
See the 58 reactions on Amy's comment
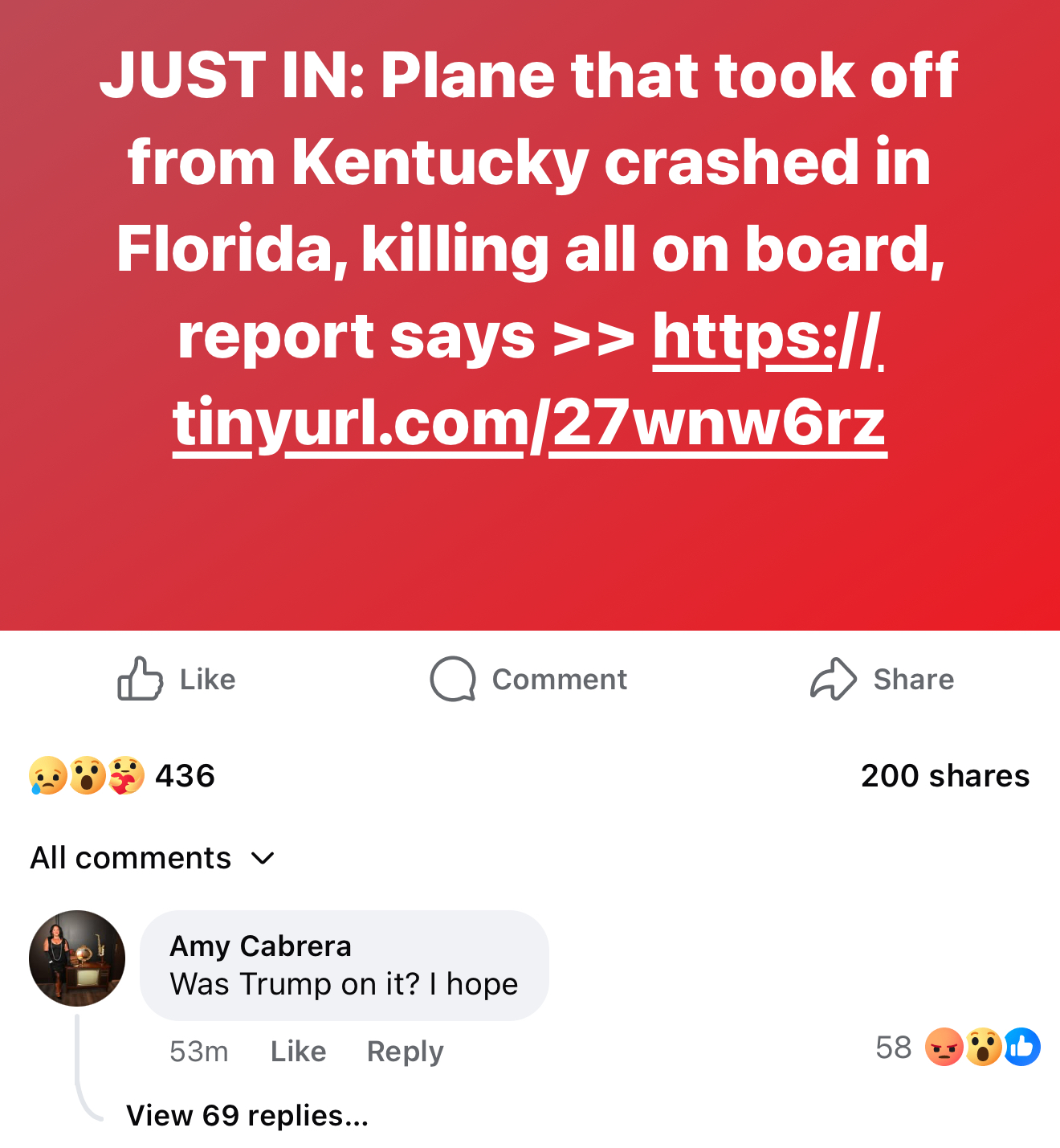[957, 1048]
